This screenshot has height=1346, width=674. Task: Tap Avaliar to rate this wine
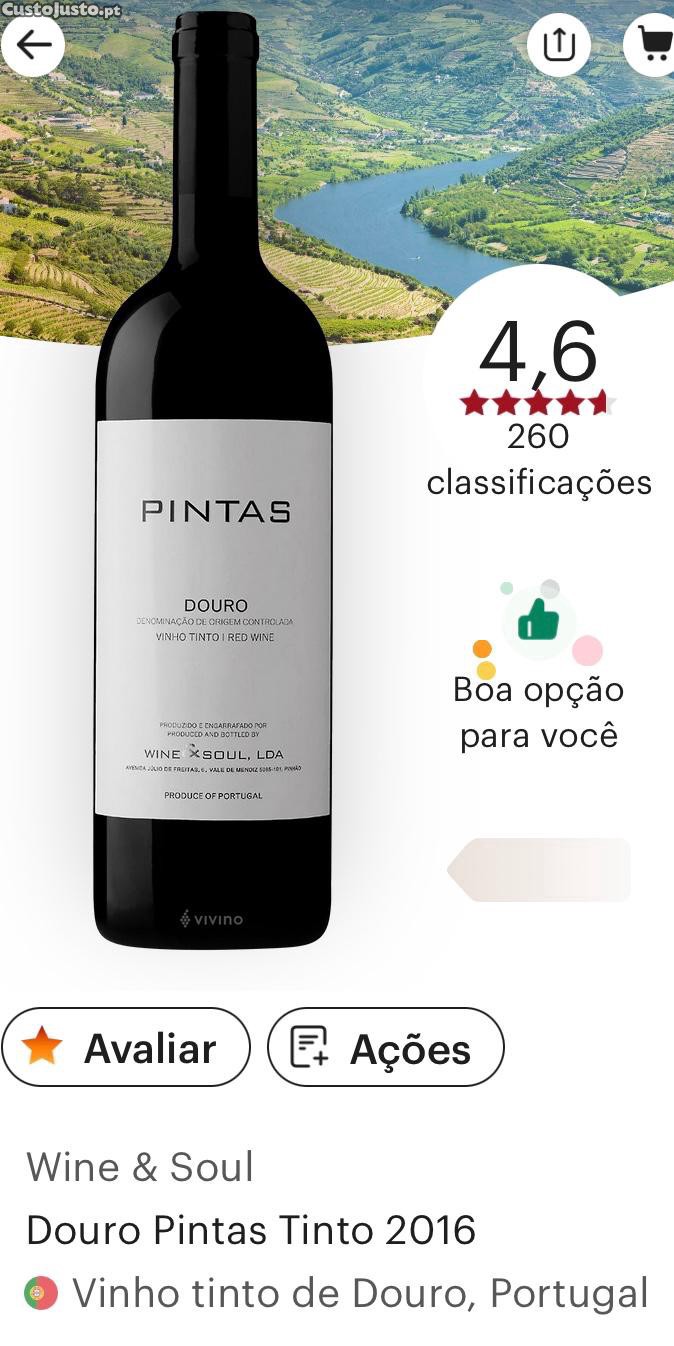(126, 1047)
